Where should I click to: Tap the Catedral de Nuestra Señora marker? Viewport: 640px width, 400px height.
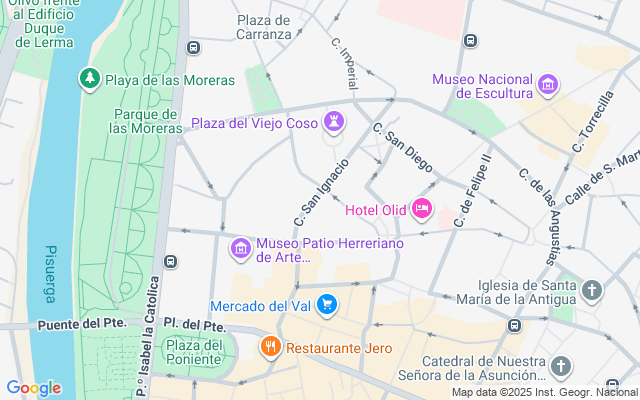(561, 367)
